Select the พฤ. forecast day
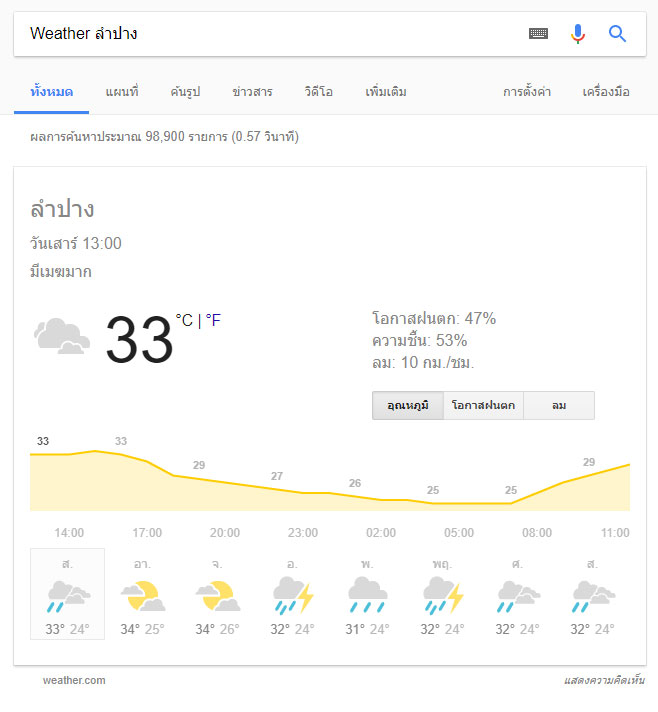 [x=443, y=597]
